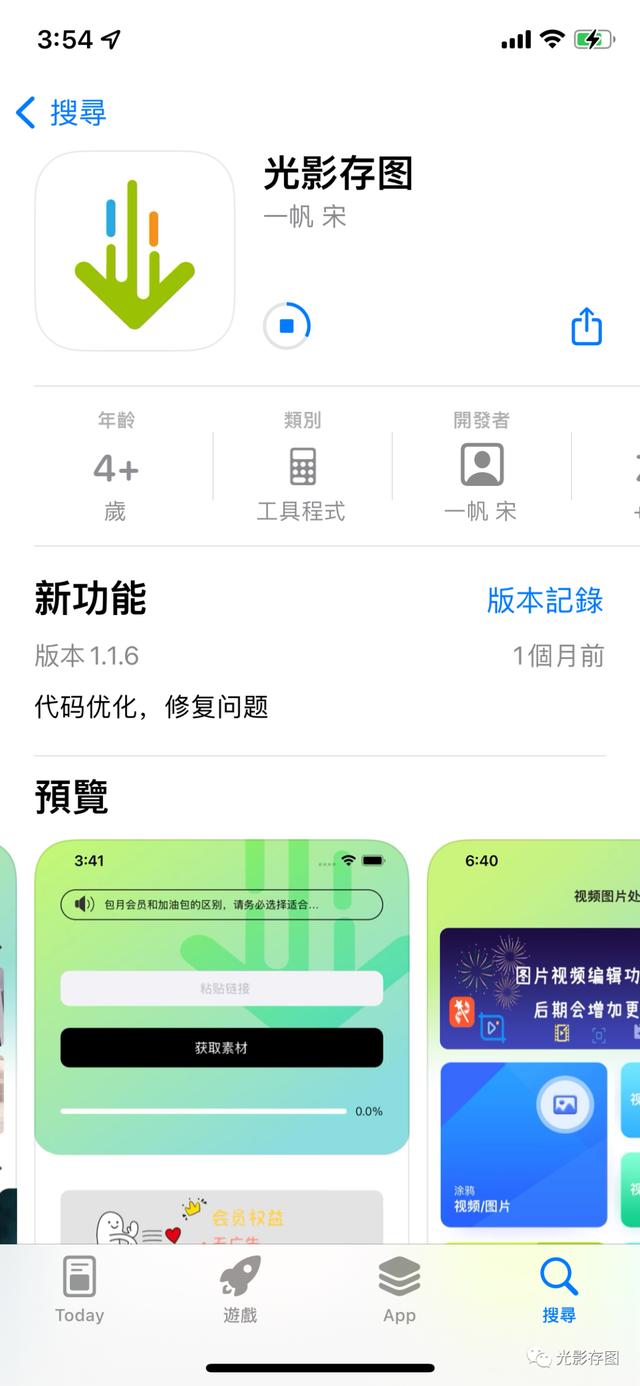
Task: Share the 光影存图 app
Action: tap(586, 326)
